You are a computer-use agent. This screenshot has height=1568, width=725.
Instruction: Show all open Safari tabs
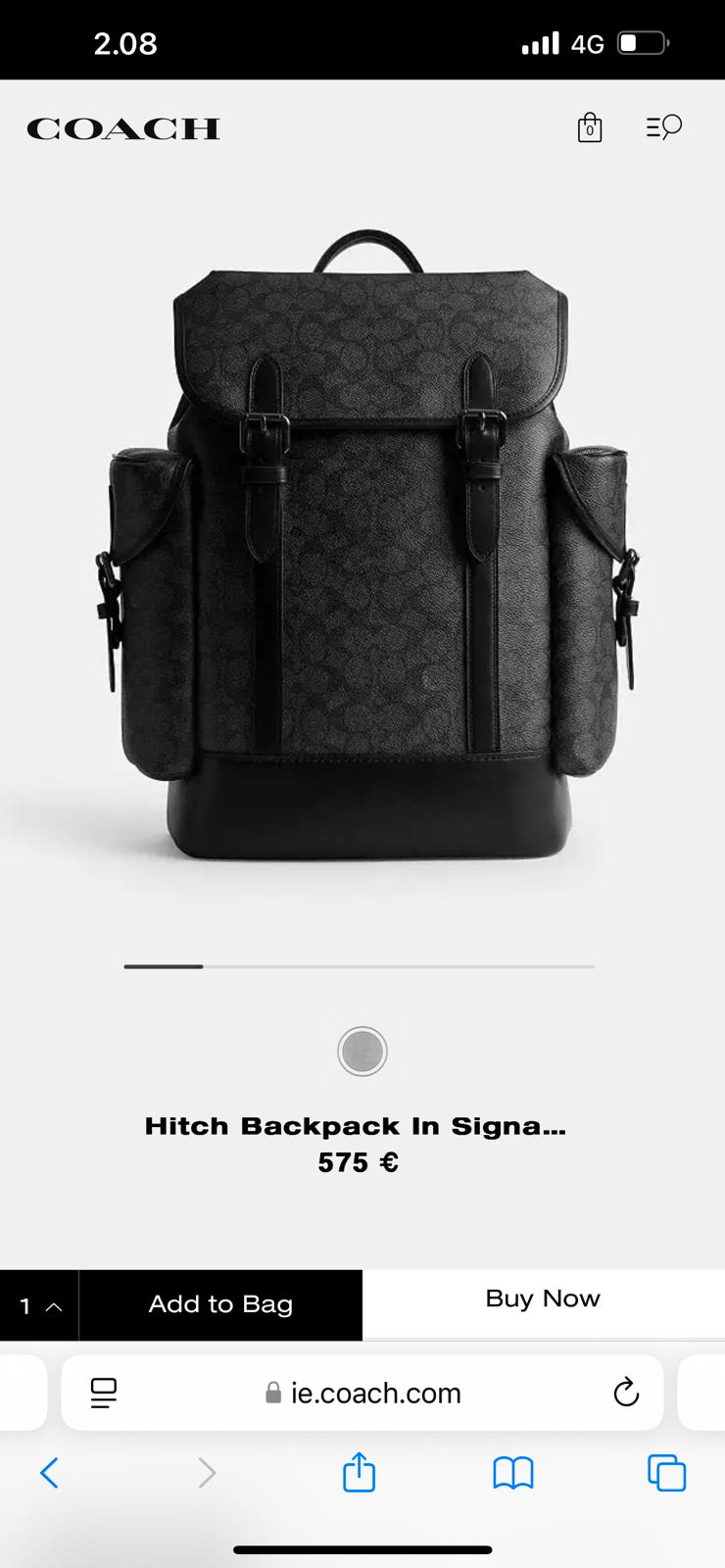click(x=666, y=1472)
